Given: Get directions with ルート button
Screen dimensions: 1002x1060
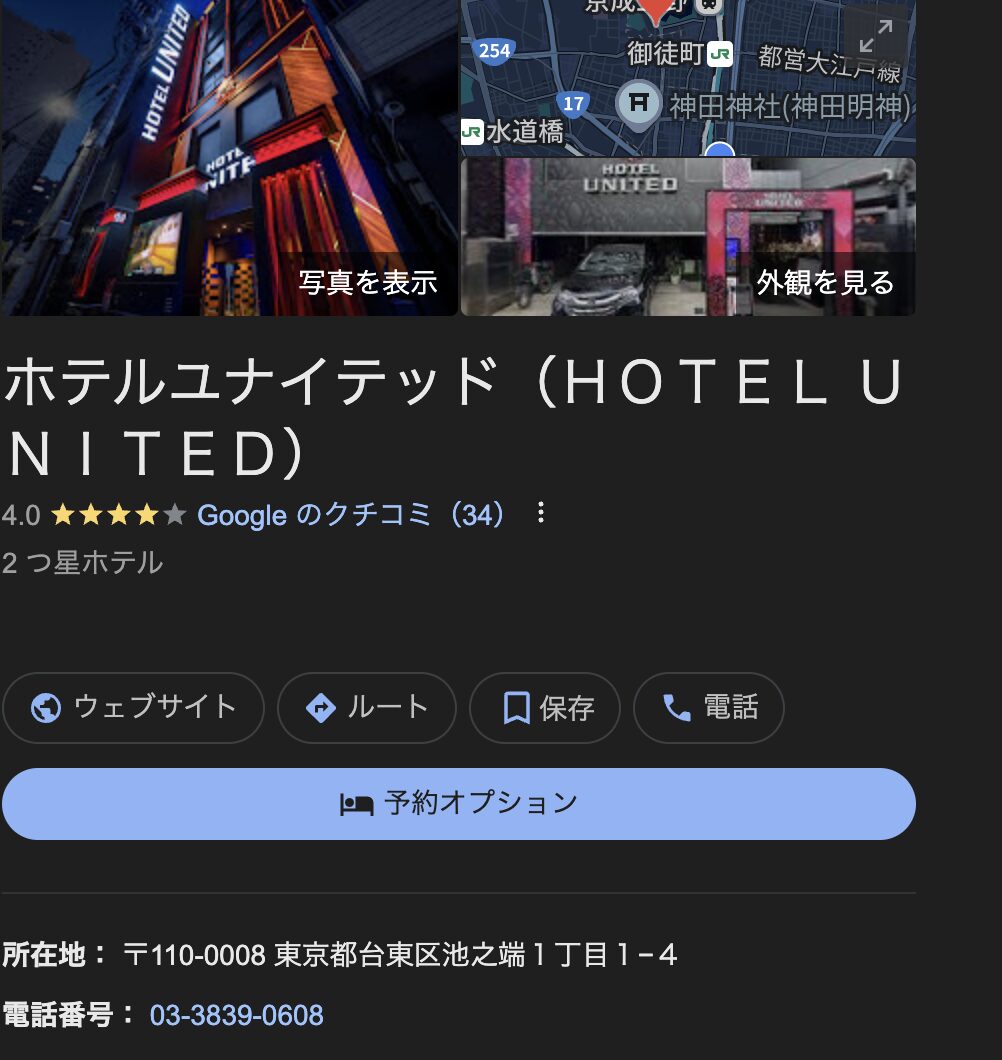Looking at the screenshot, I should (366, 708).
